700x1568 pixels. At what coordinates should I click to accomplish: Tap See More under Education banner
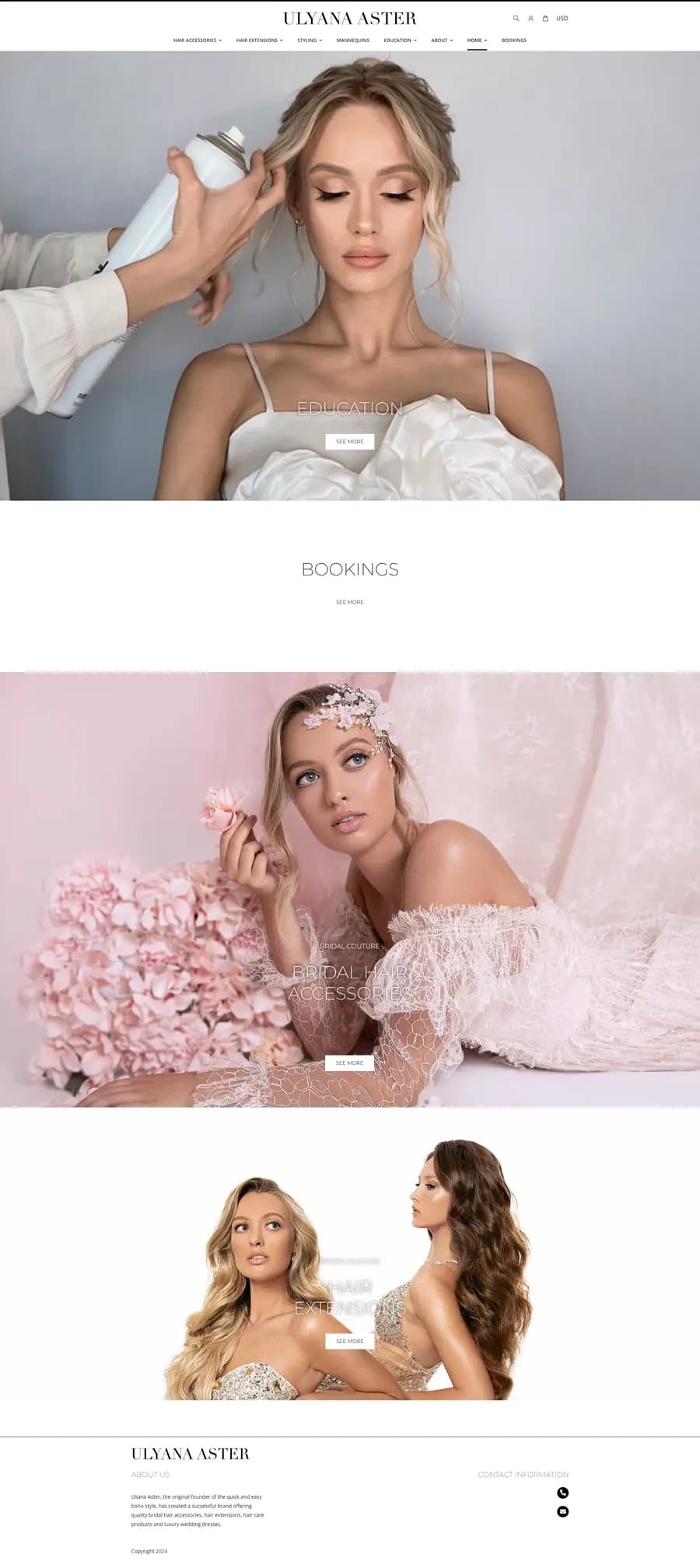(350, 442)
